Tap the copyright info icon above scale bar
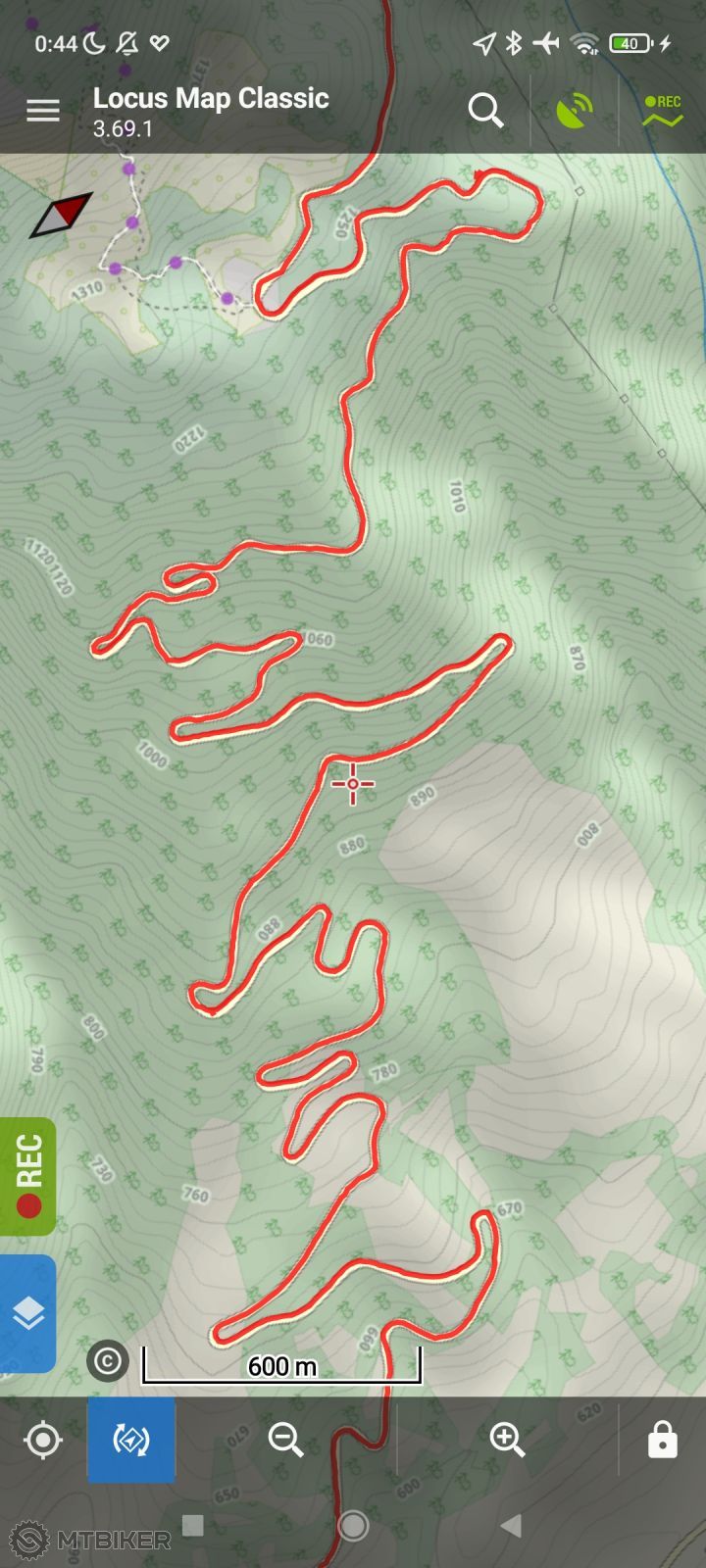The height and width of the screenshot is (1568, 706). click(x=108, y=1361)
